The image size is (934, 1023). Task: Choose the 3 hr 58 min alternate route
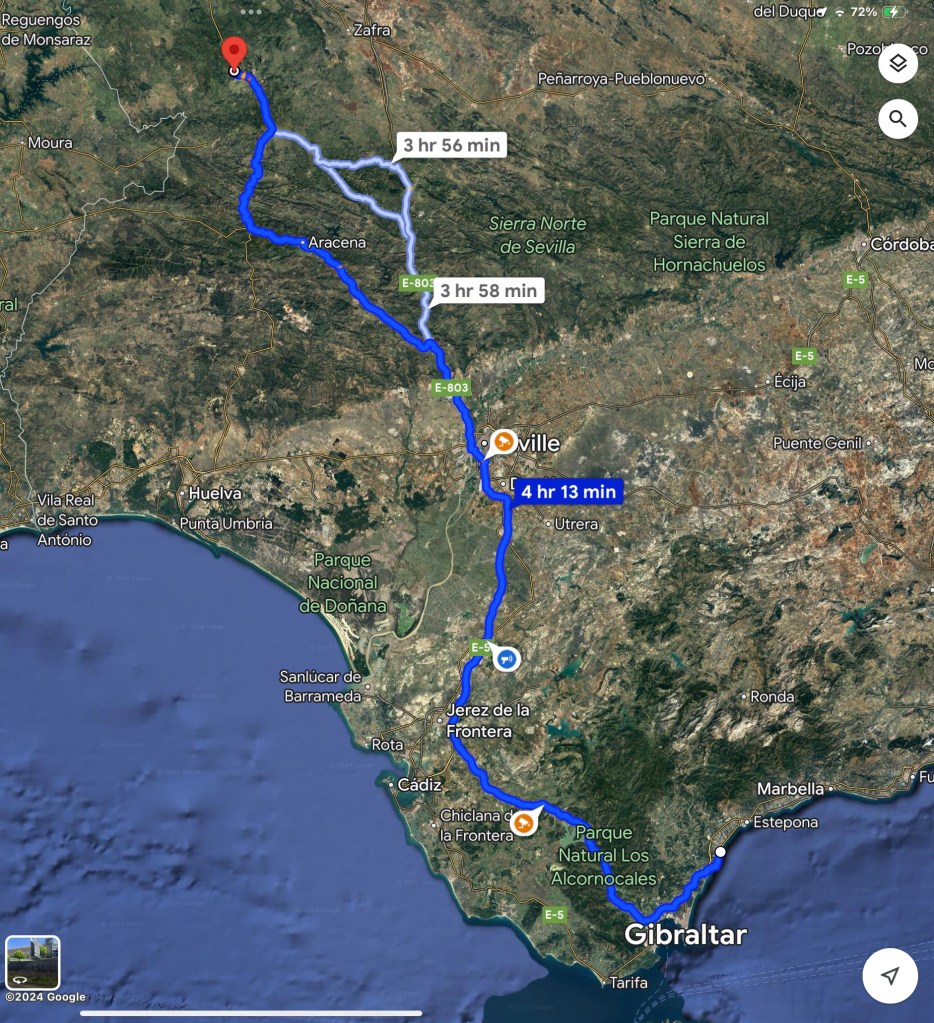[x=488, y=291]
